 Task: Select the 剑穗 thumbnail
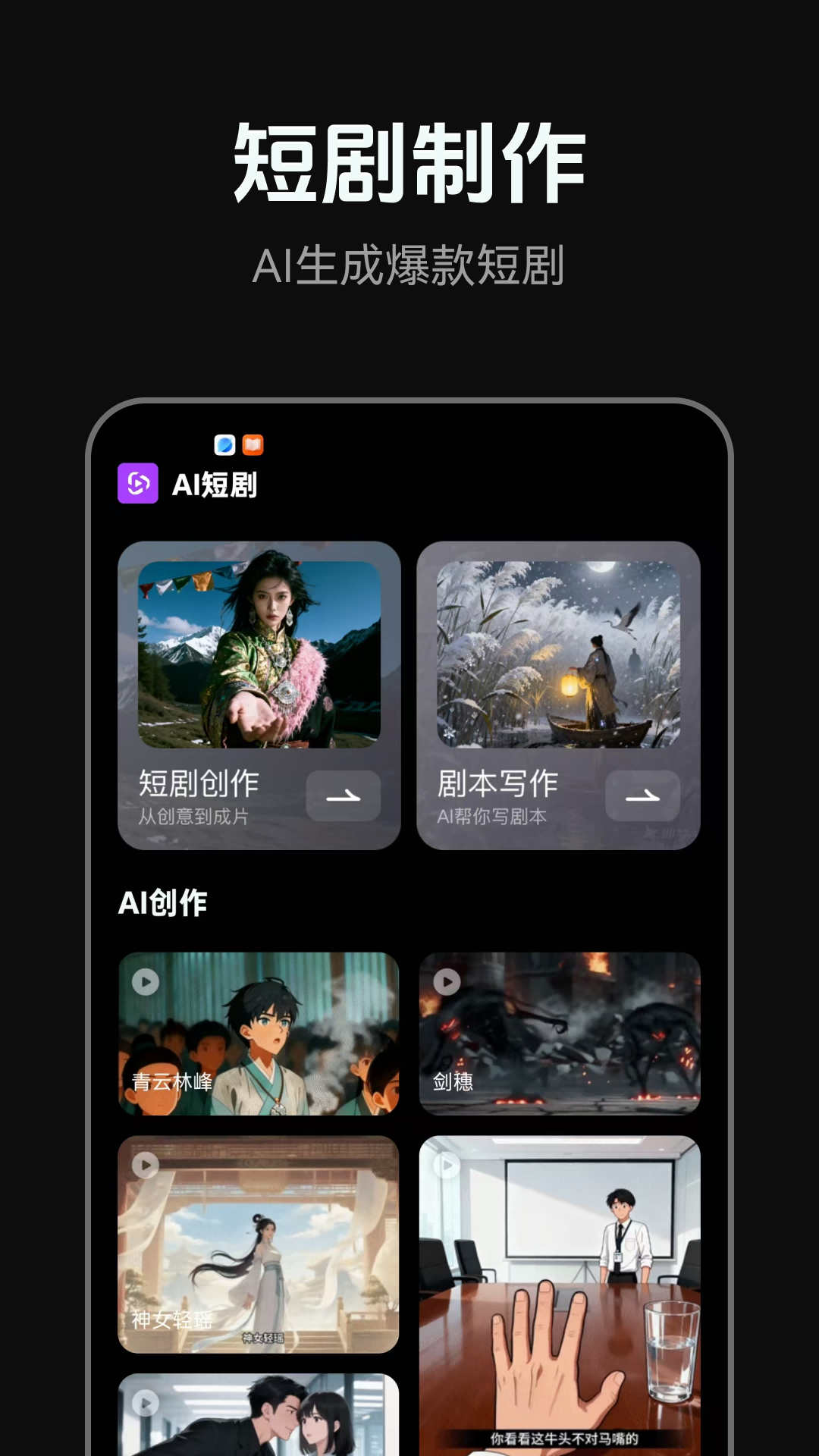pyautogui.click(x=560, y=1034)
